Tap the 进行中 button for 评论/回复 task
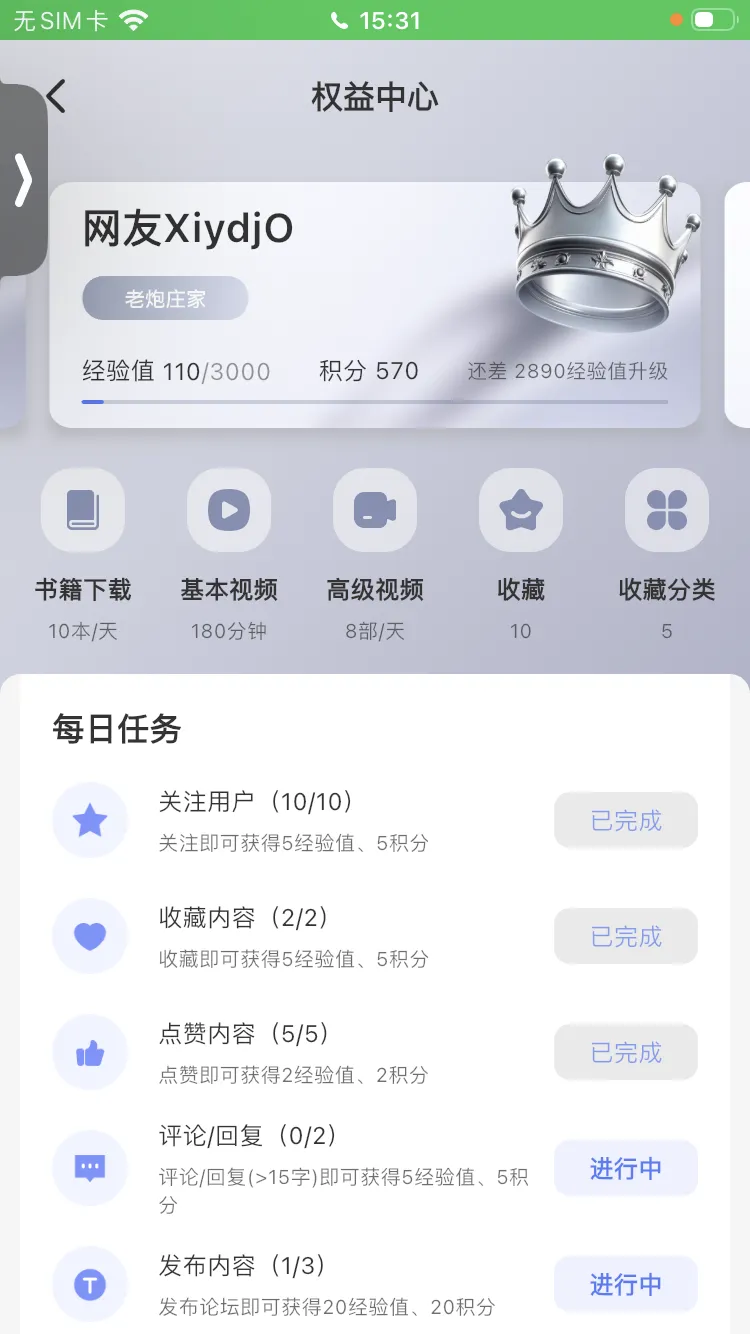Image resolution: width=750 pixels, height=1334 pixels. 625,1168
